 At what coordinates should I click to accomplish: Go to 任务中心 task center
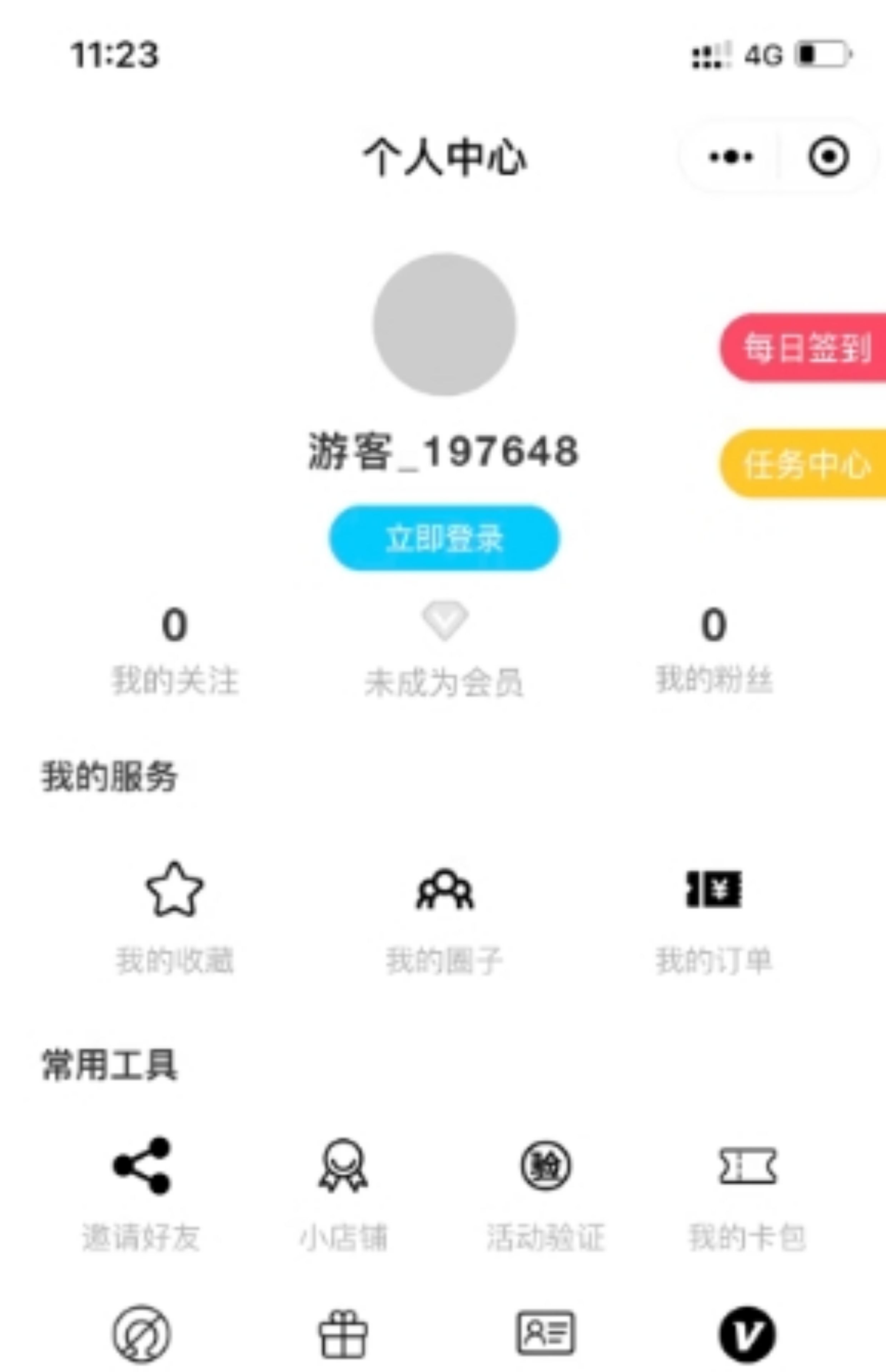806,464
